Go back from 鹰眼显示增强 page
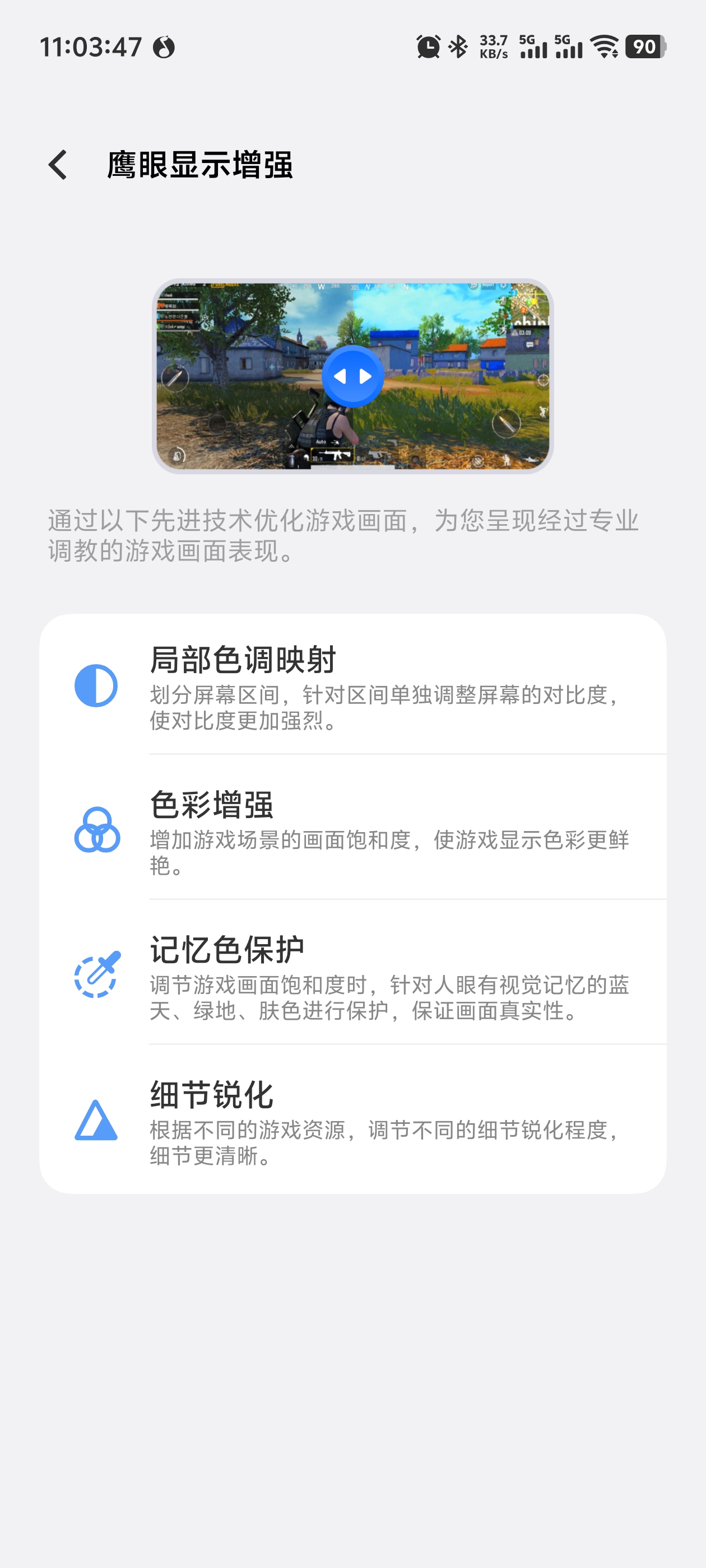The height and width of the screenshot is (1568, 706). pyautogui.click(x=58, y=165)
